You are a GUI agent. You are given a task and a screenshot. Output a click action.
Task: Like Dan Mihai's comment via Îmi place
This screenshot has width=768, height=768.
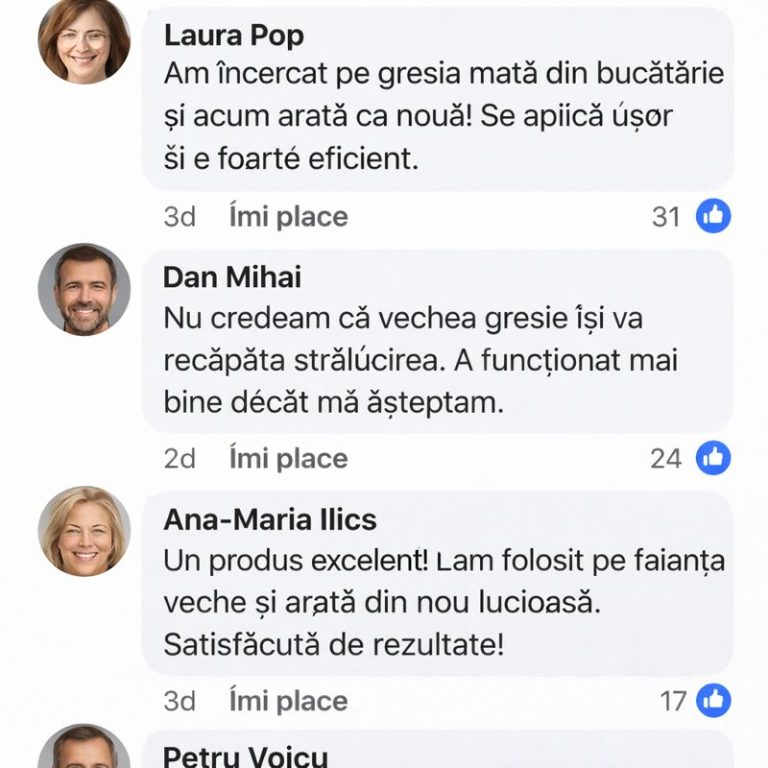click(x=288, y=459)
